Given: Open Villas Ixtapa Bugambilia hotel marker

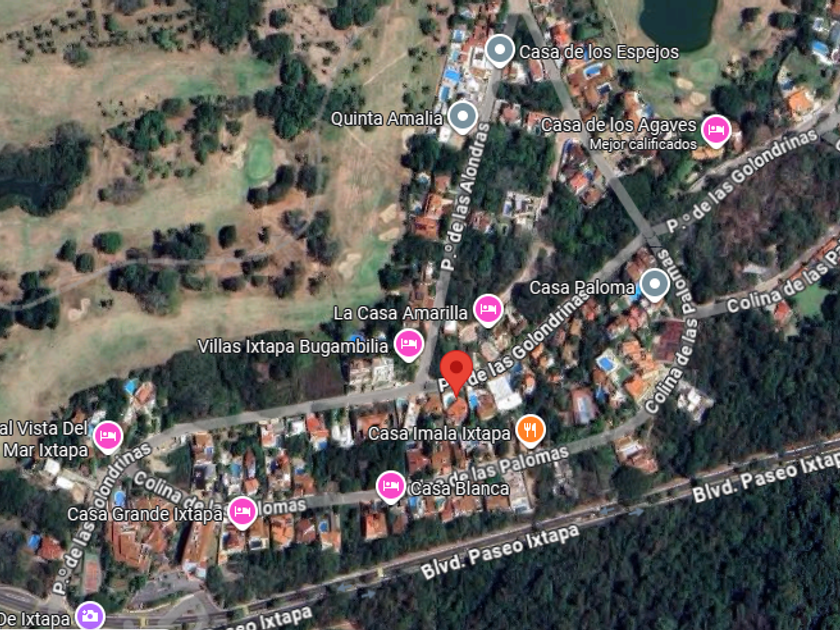Looking at the screenshot, I should [x=408, y=345].
